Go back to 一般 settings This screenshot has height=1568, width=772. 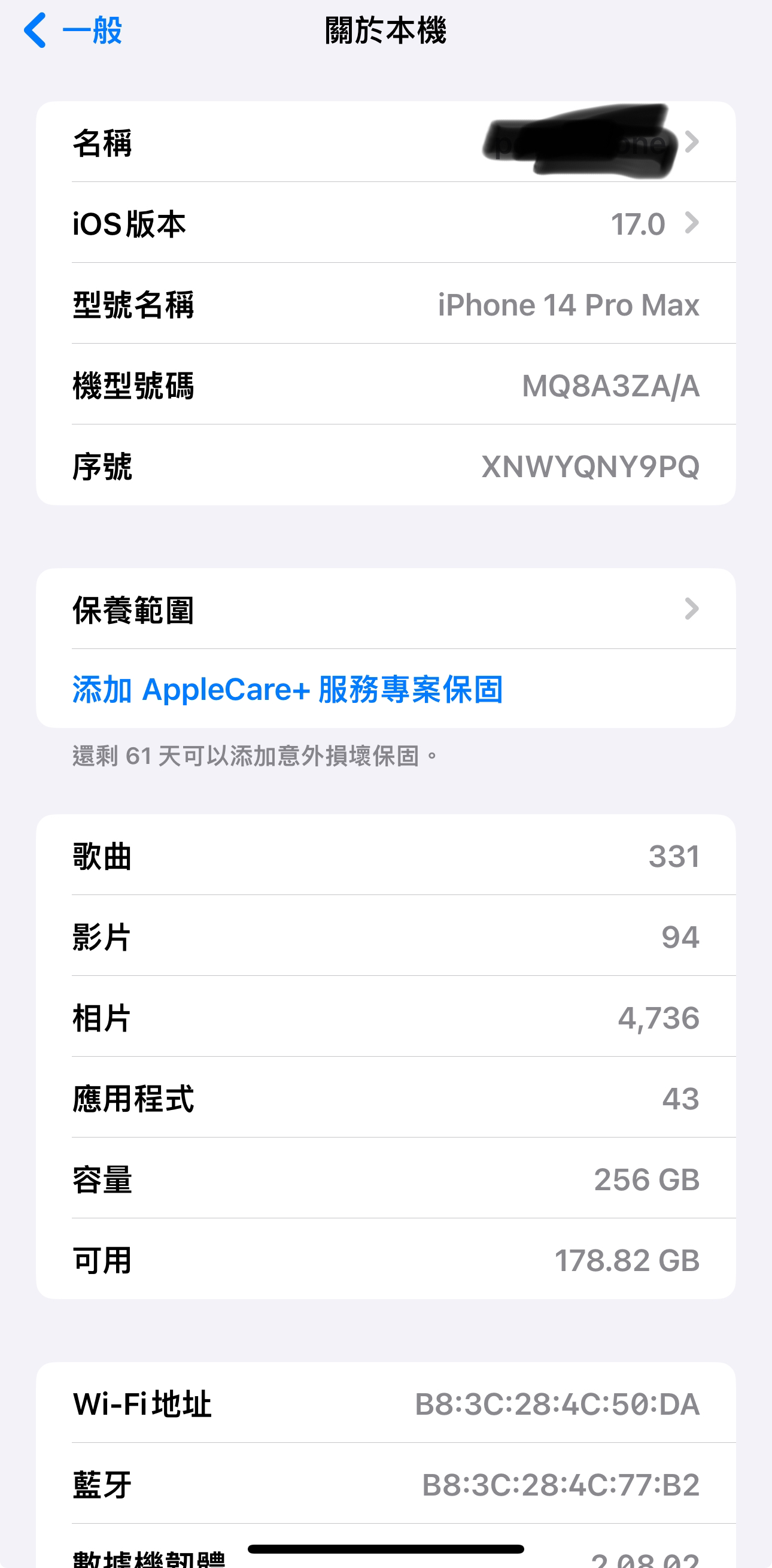click(x=73, y=31)
